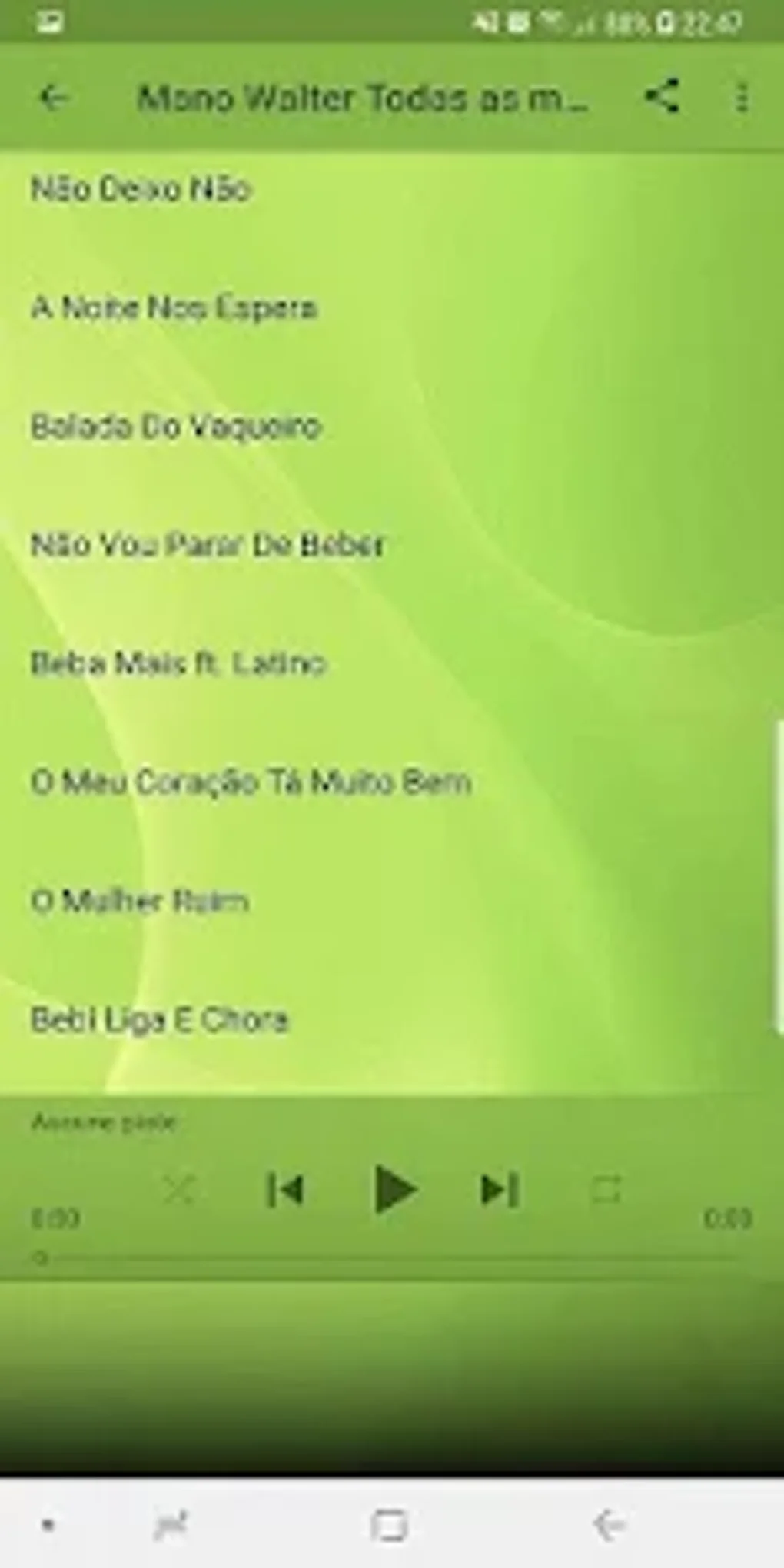Open recent apps from navigation bar
The width and height of the screenshot is (784, 1568).
point(171,1525)
